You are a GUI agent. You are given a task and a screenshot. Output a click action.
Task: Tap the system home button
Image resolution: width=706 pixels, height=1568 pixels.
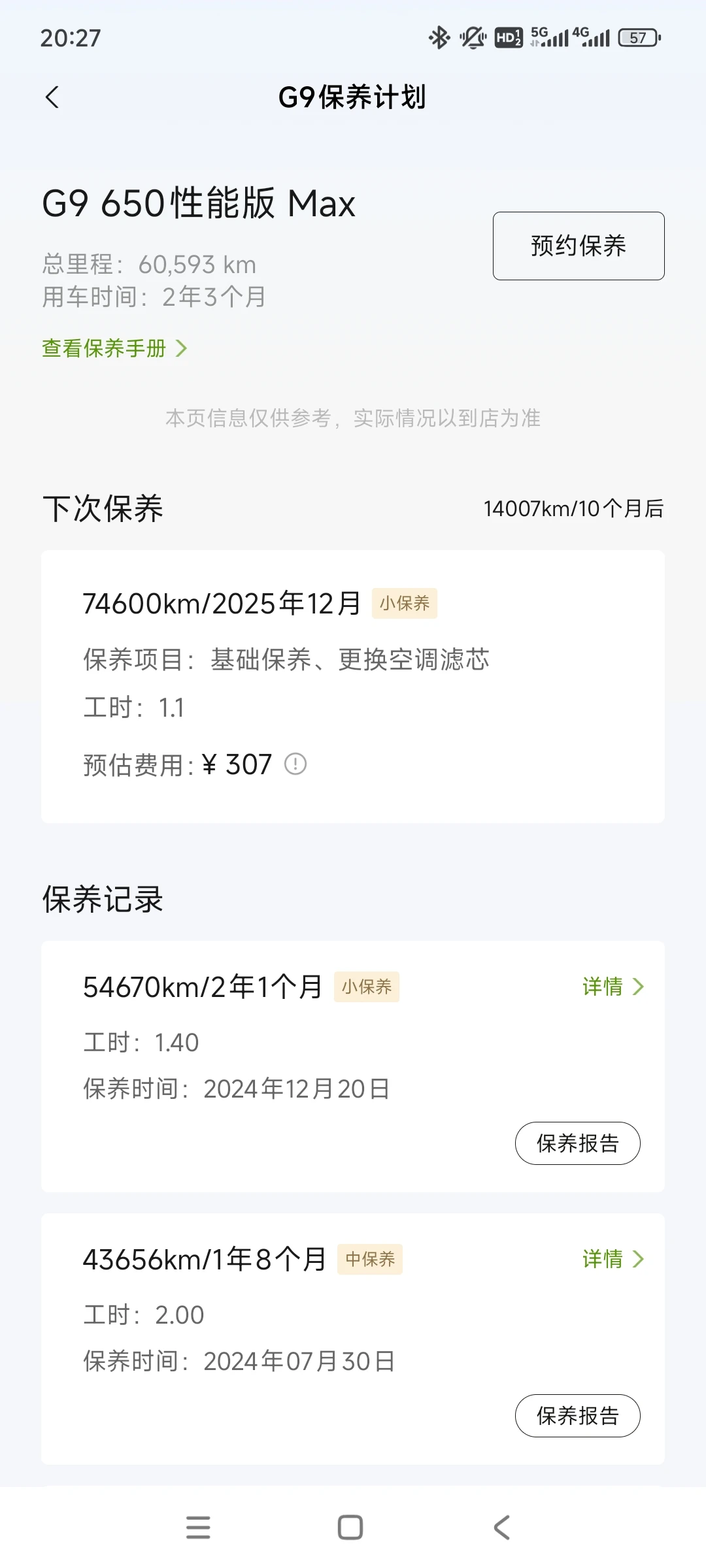[350, 1527]
